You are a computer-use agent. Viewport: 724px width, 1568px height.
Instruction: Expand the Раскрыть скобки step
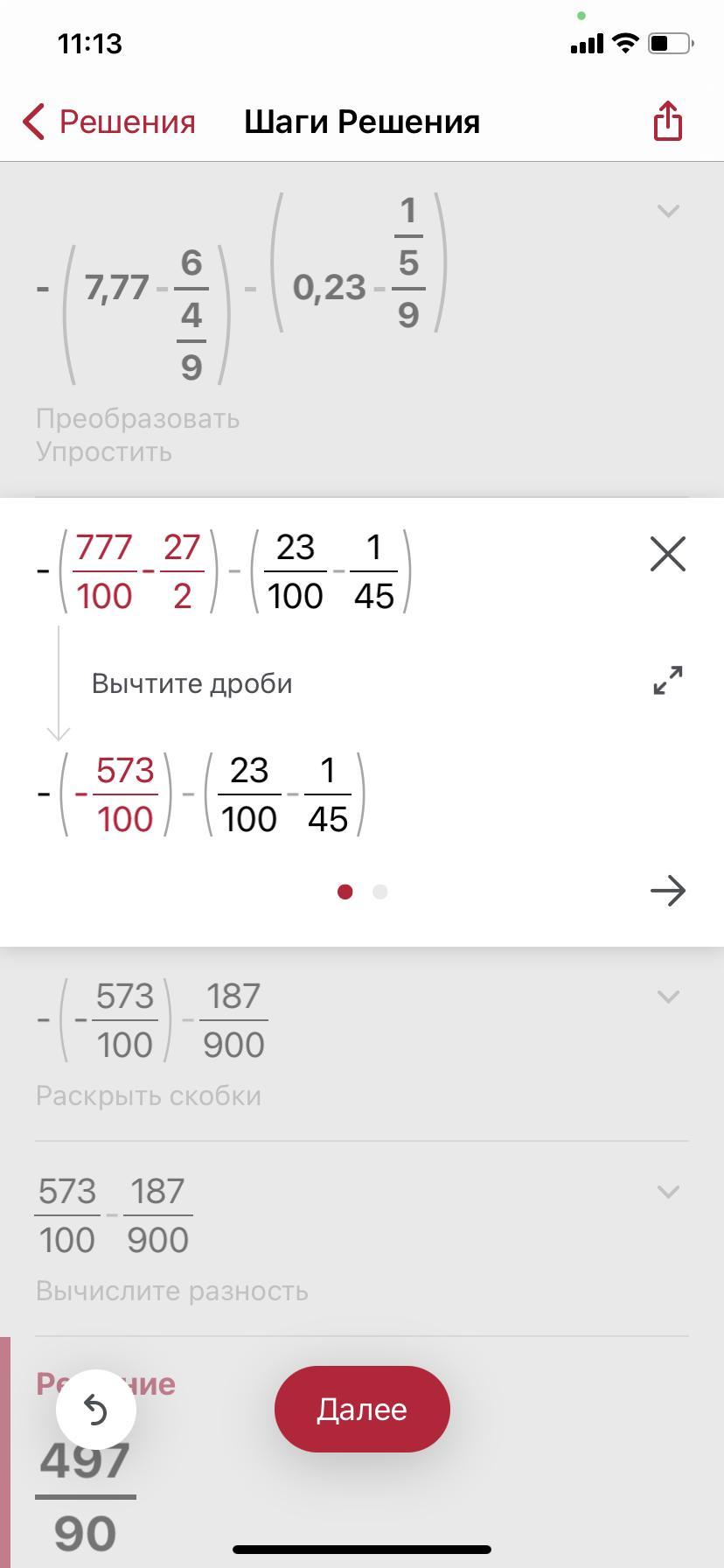(668, 997)
